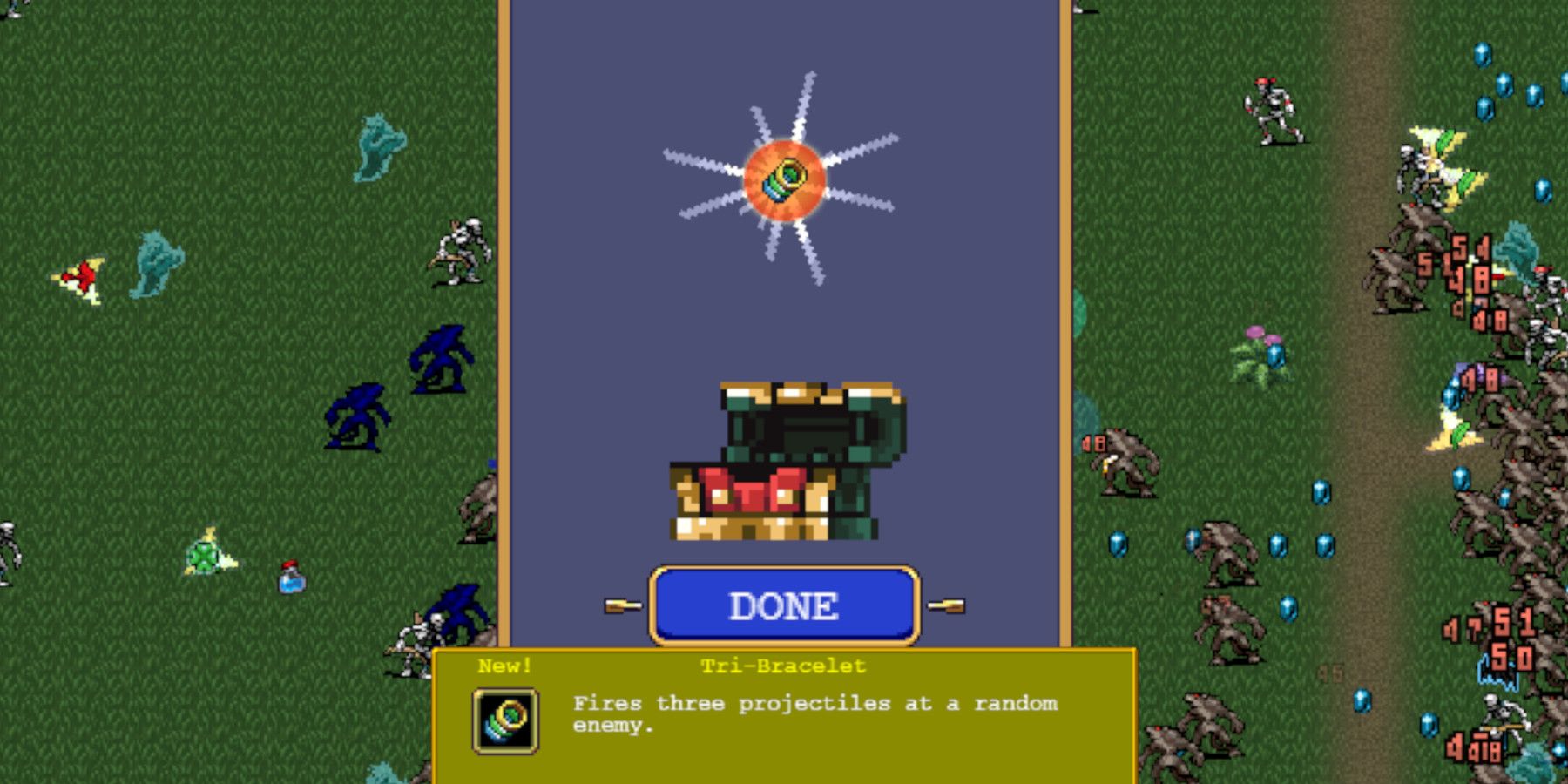
Task: Tap DONE to close the treasure chest
Action: point(784,606)
